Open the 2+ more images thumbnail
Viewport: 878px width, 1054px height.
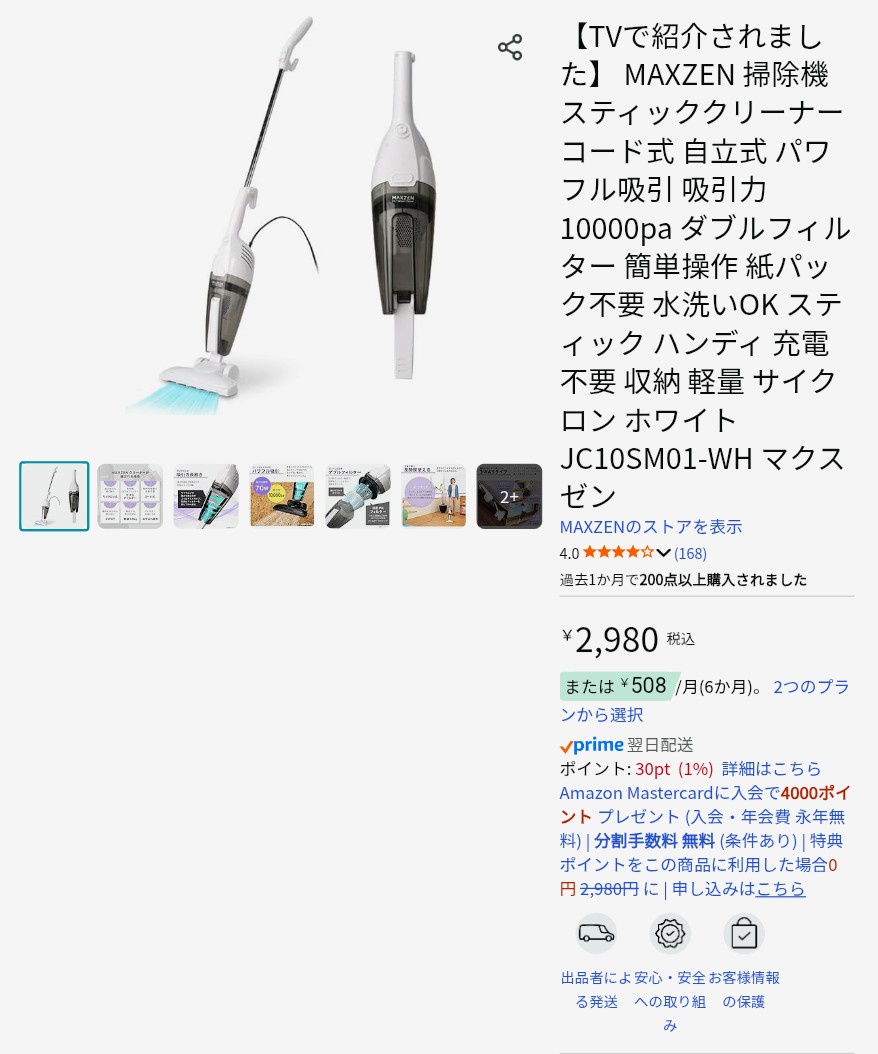(x=509, y=496)
